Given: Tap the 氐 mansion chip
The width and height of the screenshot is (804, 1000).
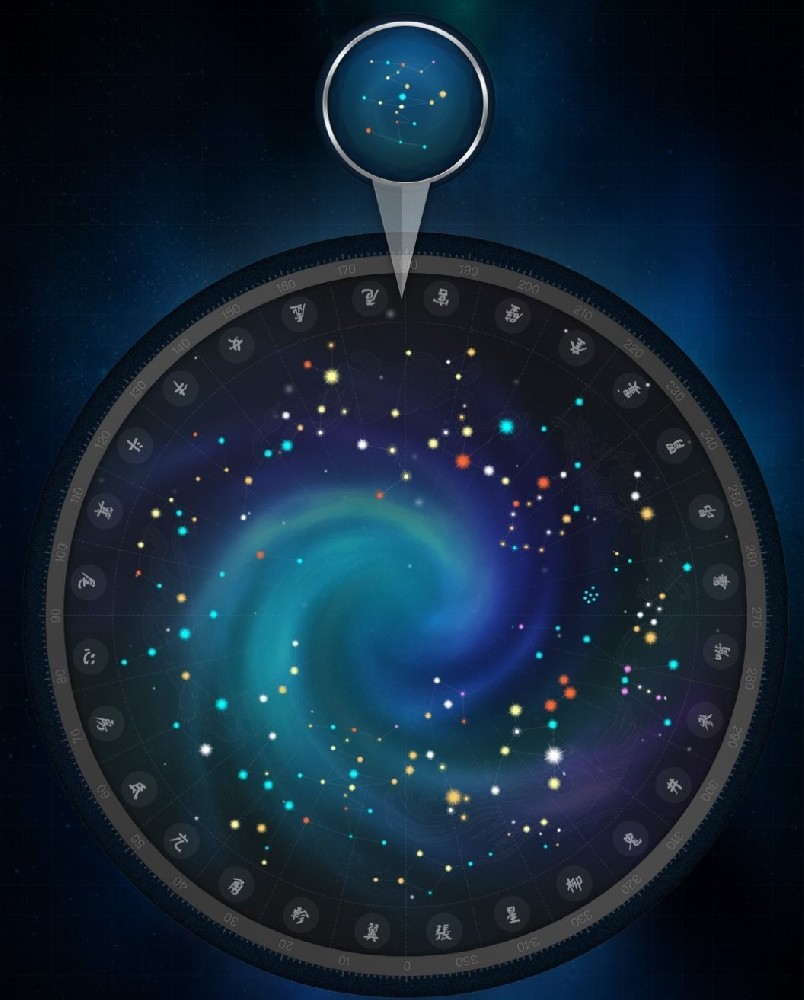Looking at the screenshot, I should 136,787.
